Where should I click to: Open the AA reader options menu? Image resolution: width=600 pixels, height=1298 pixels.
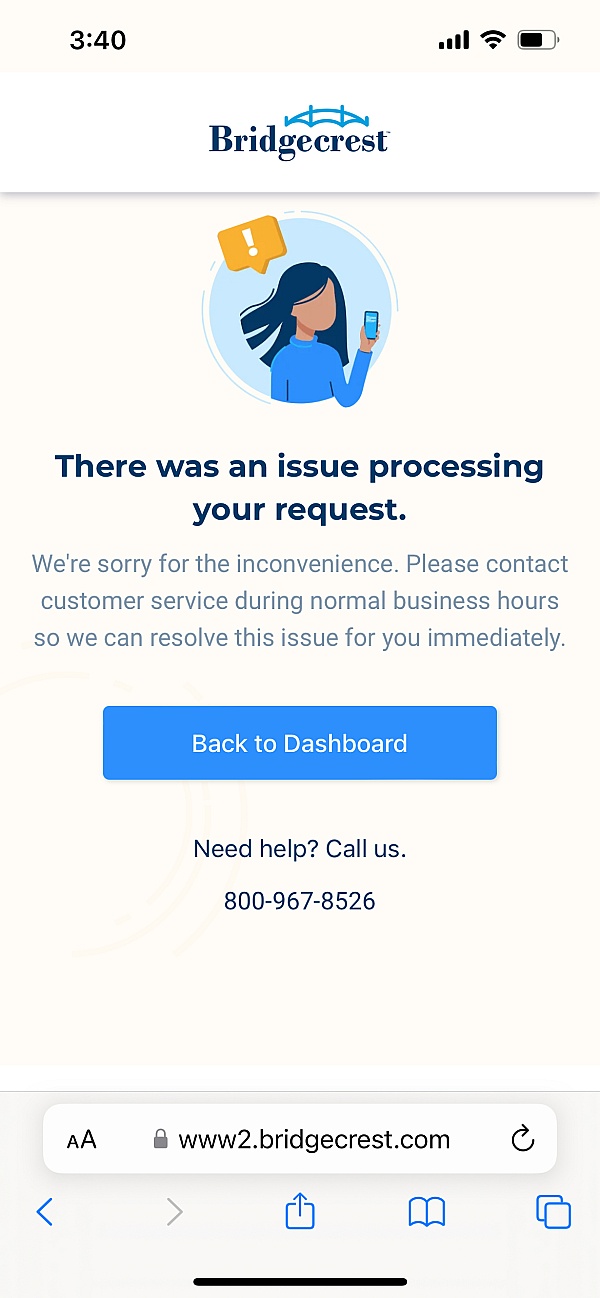[x=82, y=1139]
